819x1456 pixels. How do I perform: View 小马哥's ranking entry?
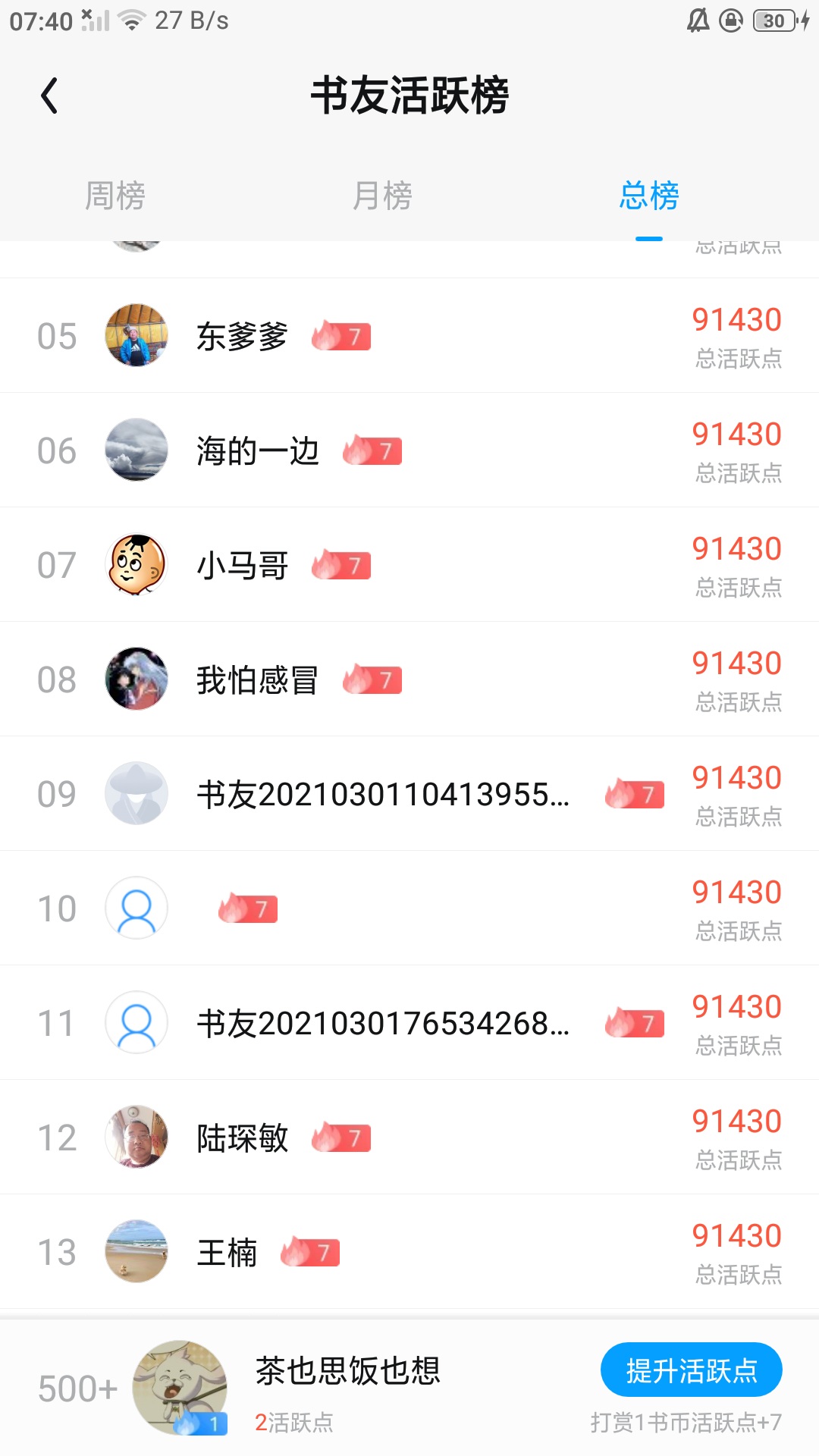click(x=409, y=565)
